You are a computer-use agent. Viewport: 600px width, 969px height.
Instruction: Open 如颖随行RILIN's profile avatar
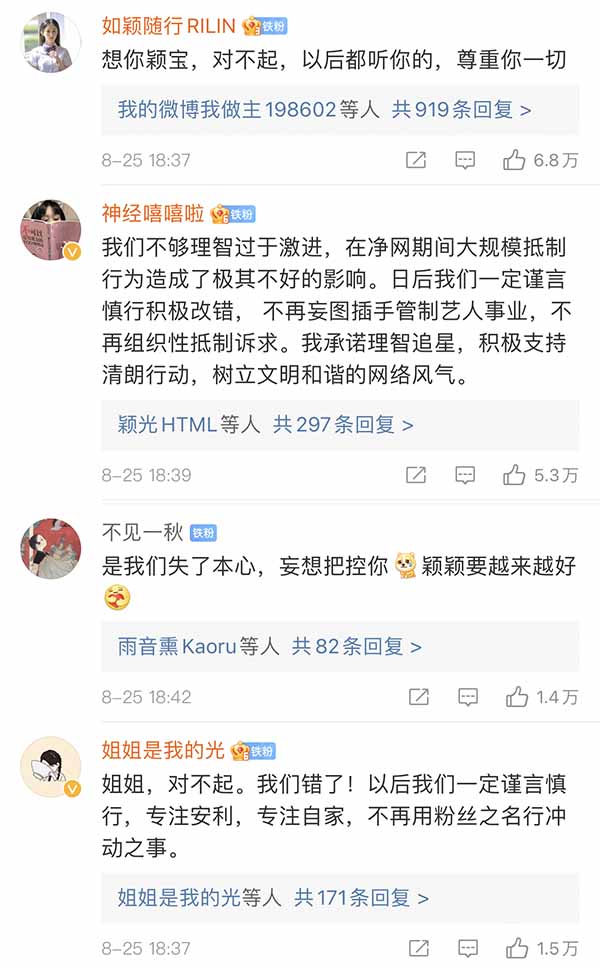[51, 42]
